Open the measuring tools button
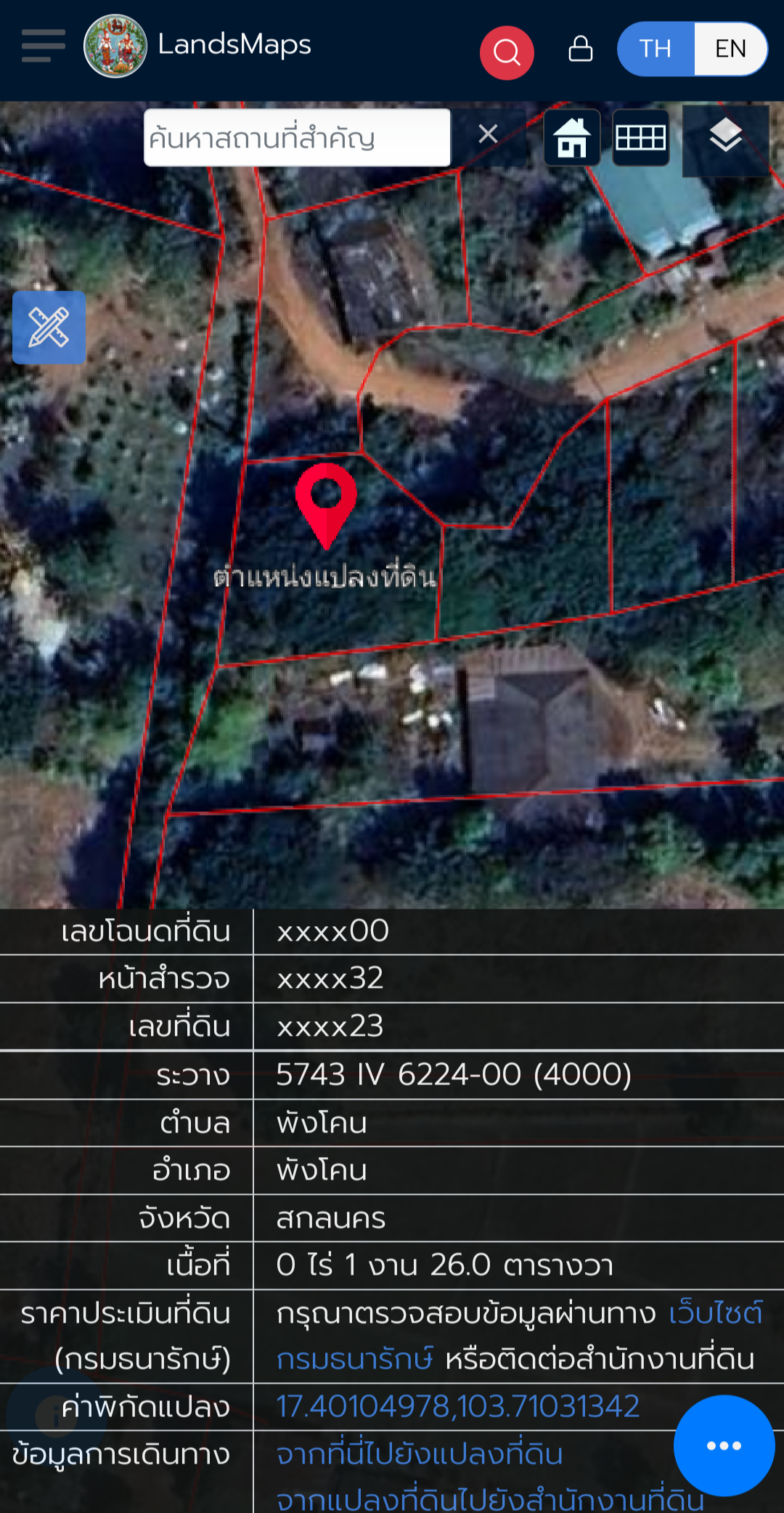Screen dimensions: 784x1513 pos(49,327)
